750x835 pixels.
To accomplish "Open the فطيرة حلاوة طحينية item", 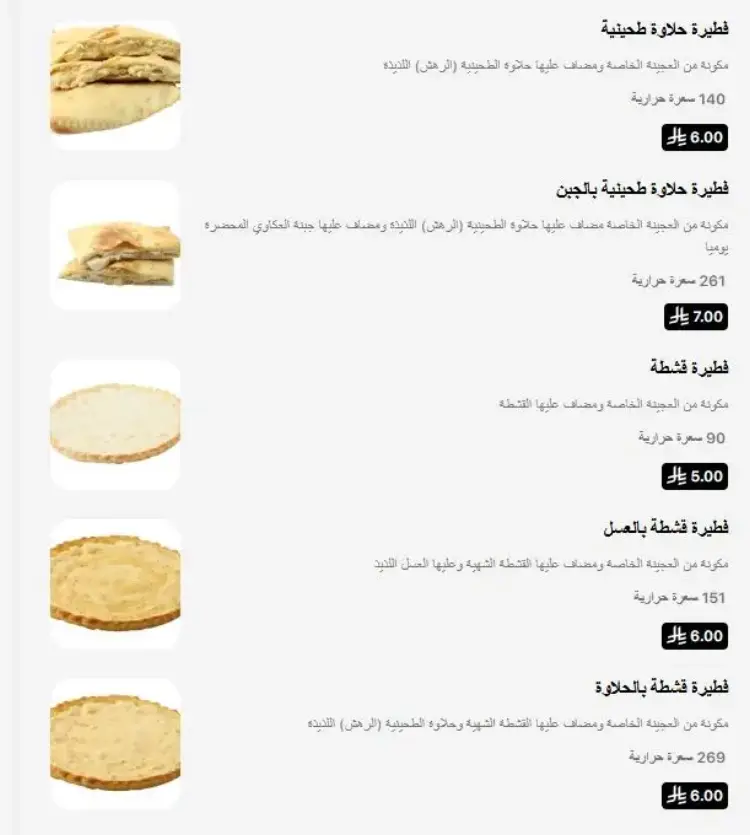I will point(664,28).
